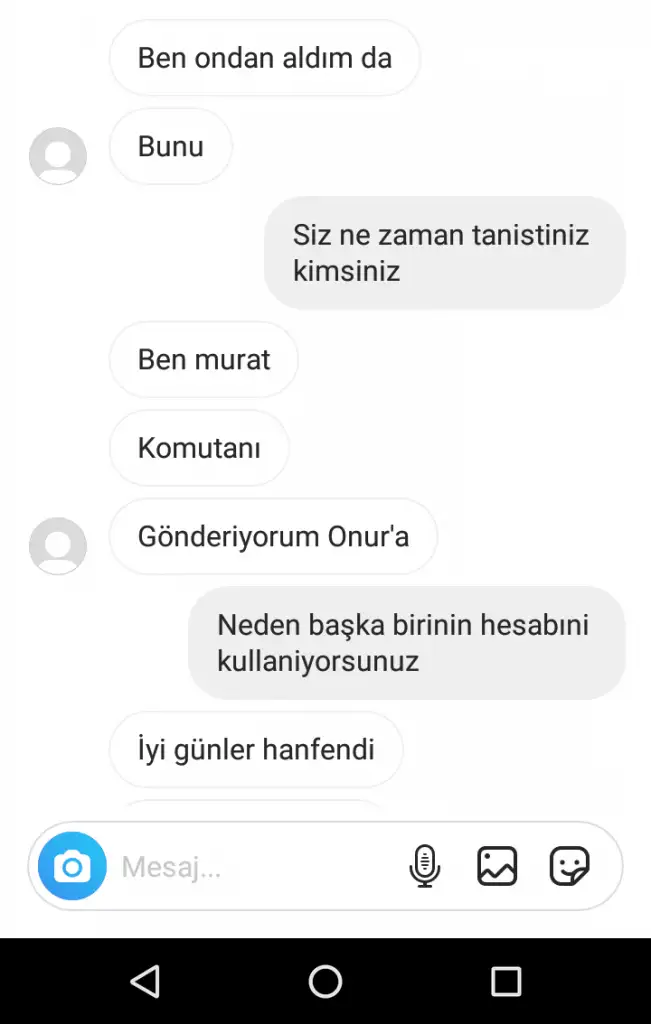Image resolution: width=651 pixels, height=1024 pixels.
Task: Go to the device home screen
Action: tap(325, 981)
